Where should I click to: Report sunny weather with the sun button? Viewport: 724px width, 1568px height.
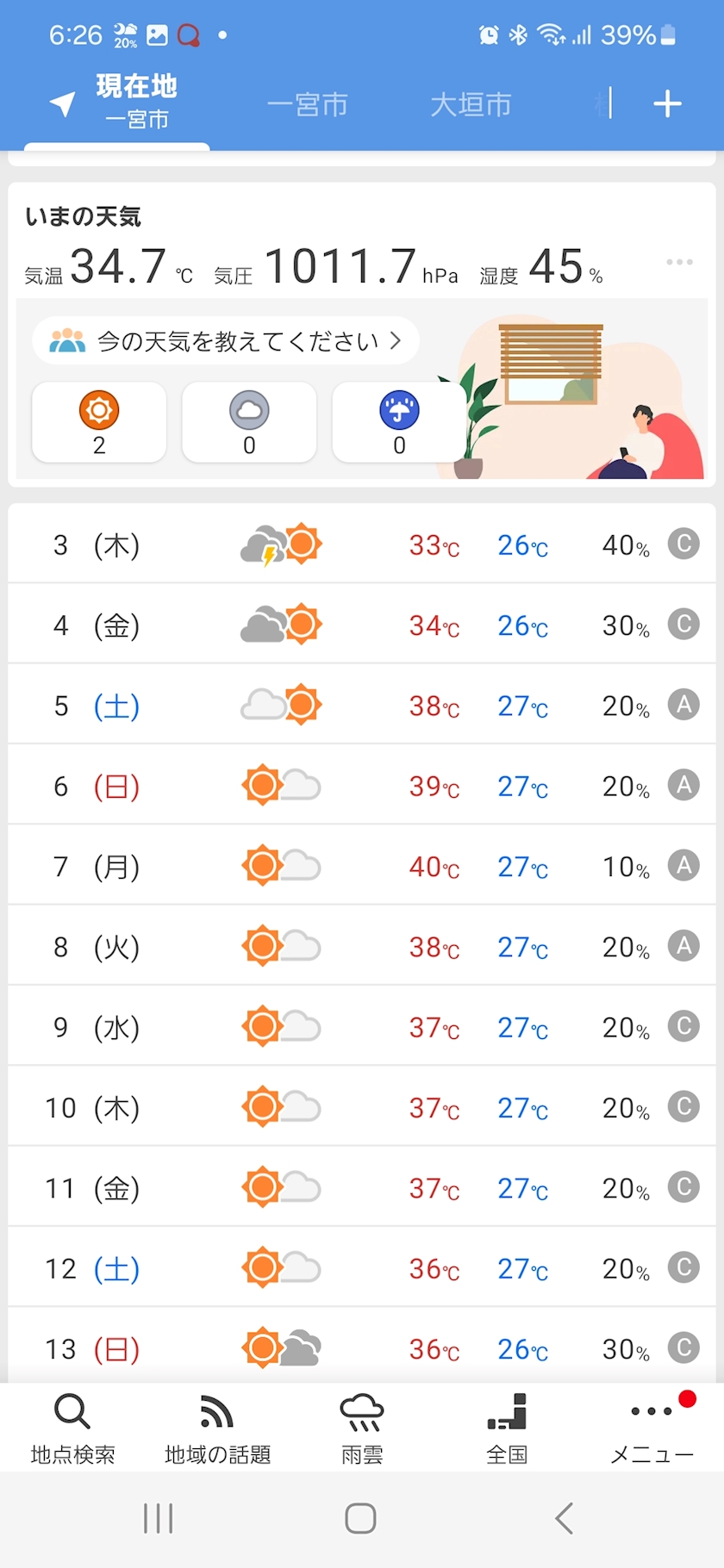click(99, 422)
